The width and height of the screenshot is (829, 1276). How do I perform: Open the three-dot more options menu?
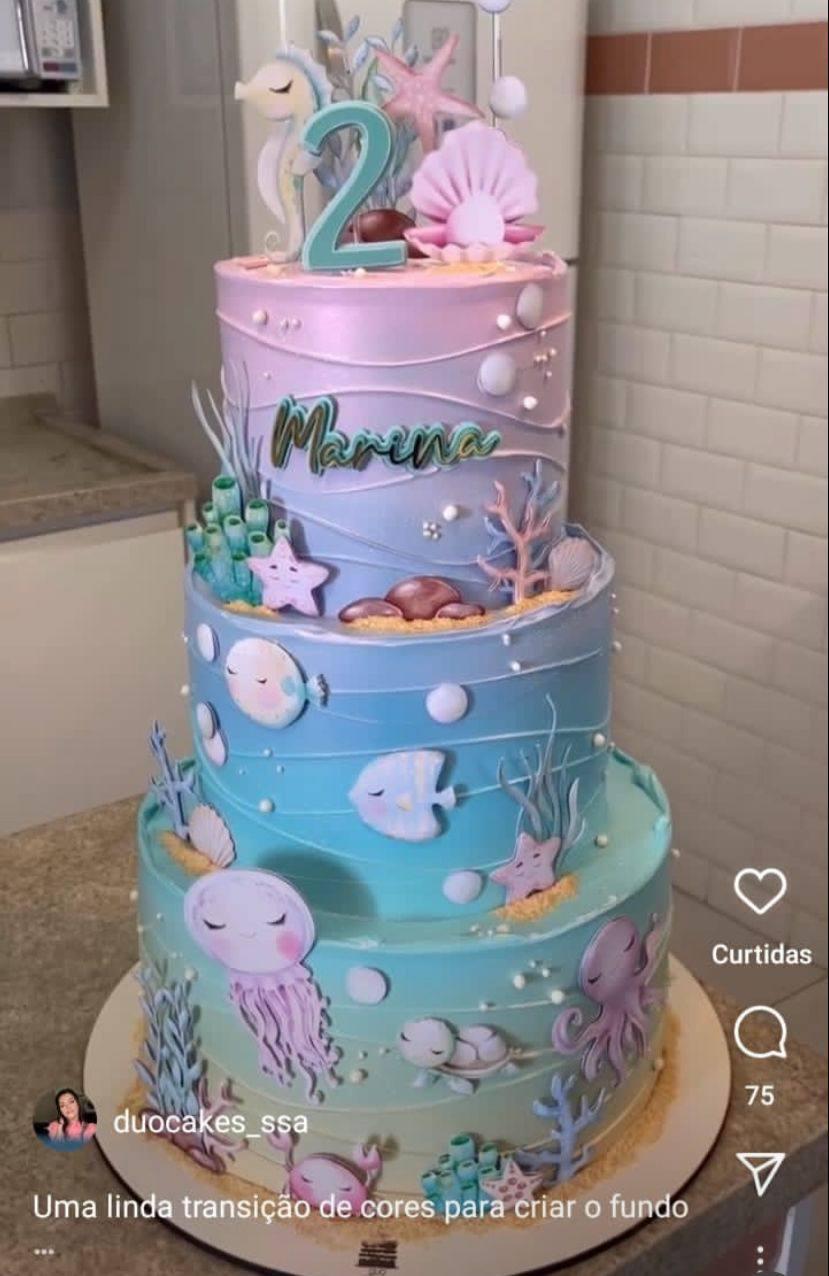click(761, 1256)
